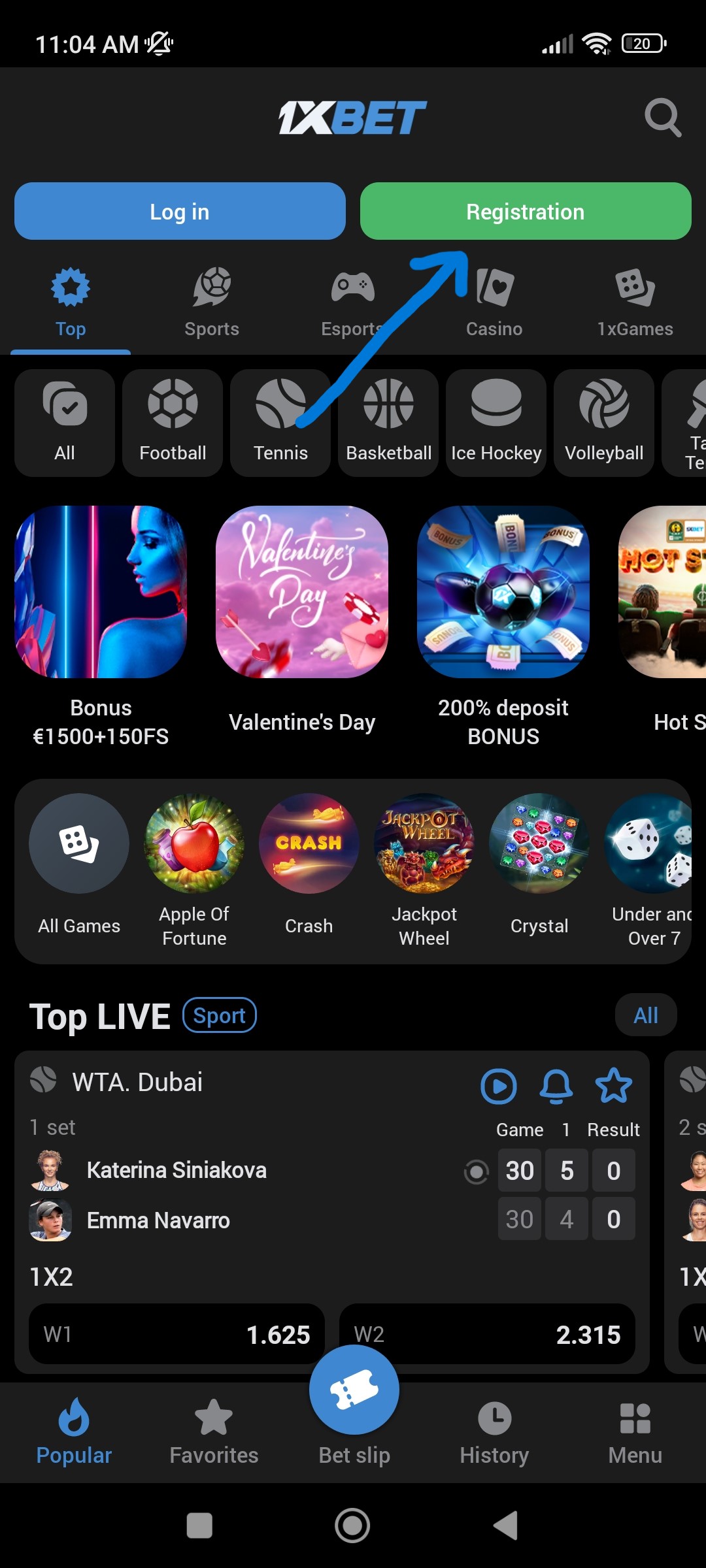Select the Ice Hockey chip
This screenshot has width=706, height=1568.
[x=496, y=423]
